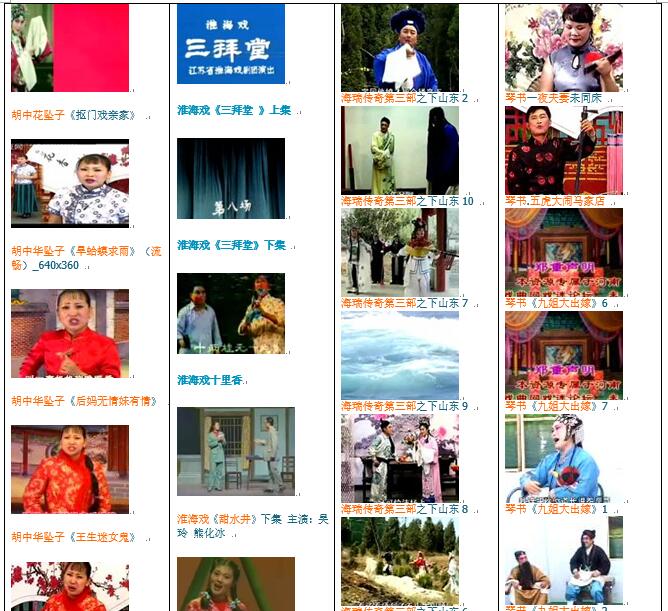668x611 pixels.
Task: Open the 淮海戏《三拜堂》上集 thumbnail
Action: [x=231, y=44]
